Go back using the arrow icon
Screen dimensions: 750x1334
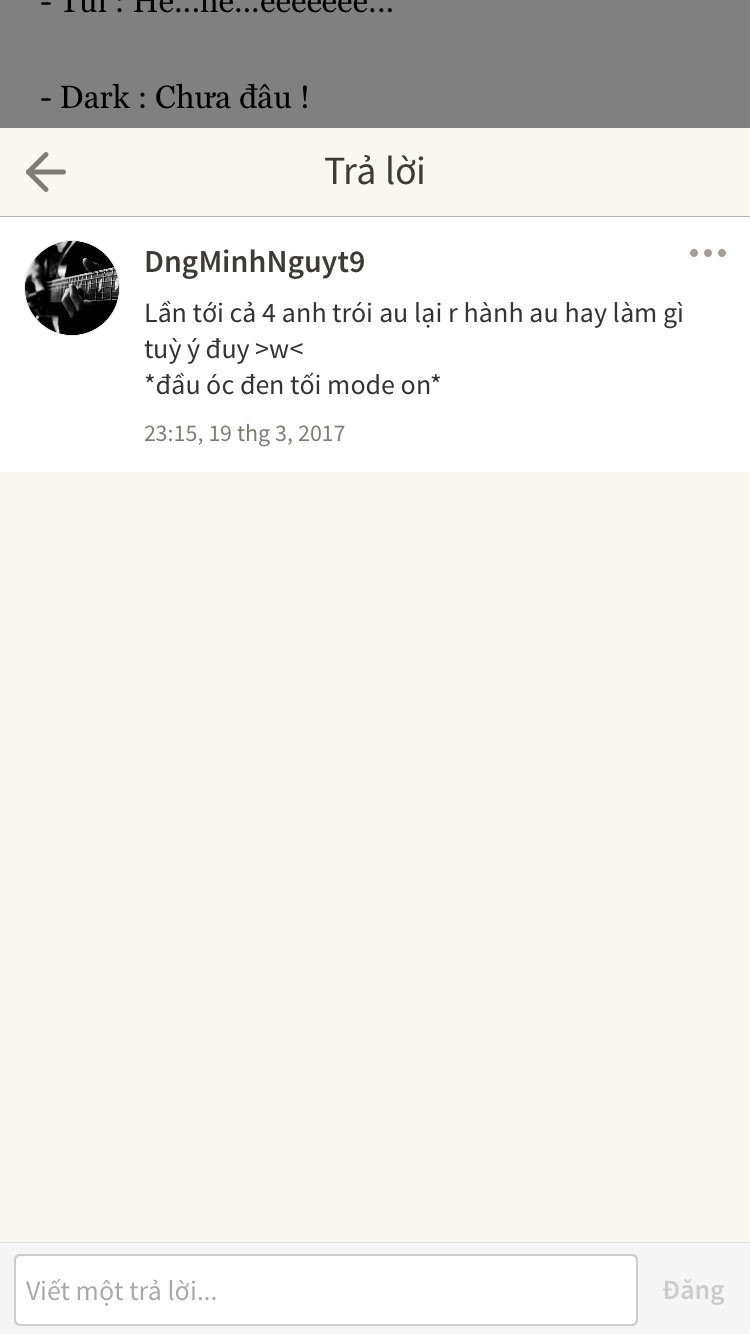46,172
